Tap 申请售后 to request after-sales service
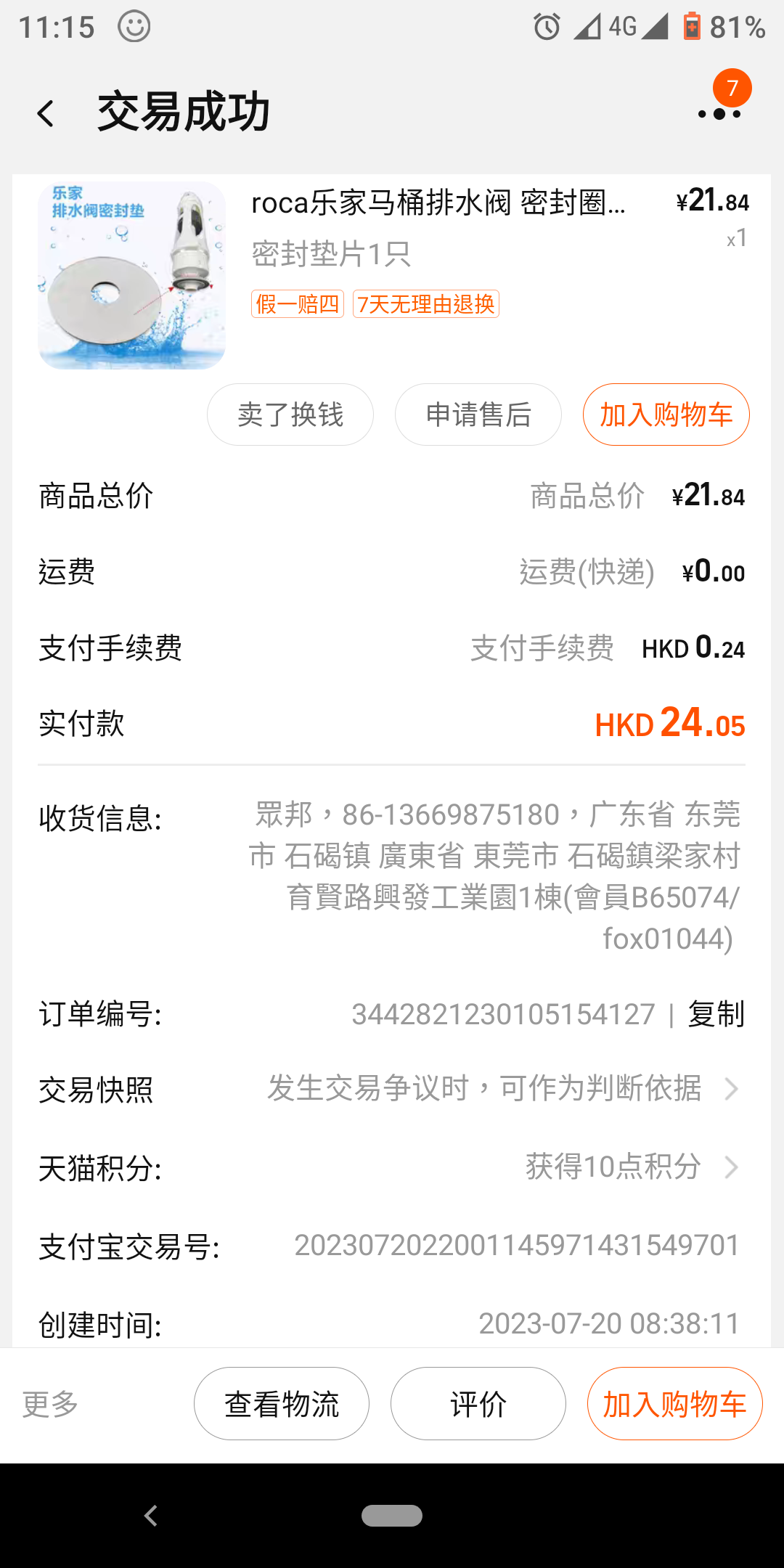Image resolution: width=784 pixels, height=1568 pixels. pos(478,414)
